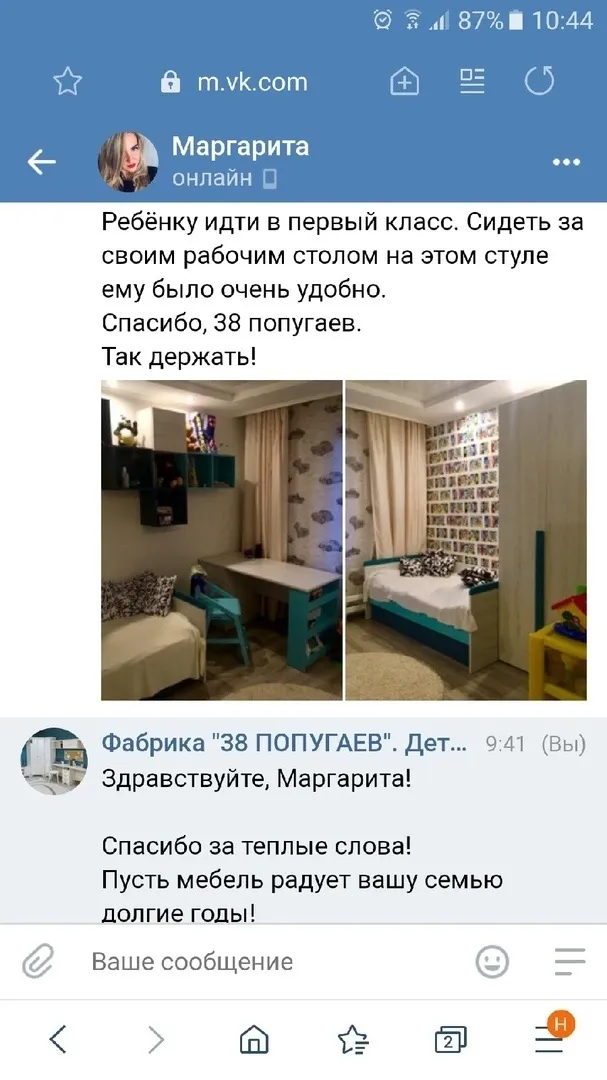Show the two open browser tabs
The width and height of the screenshot is (607, 1080).
pos(450,1040)
